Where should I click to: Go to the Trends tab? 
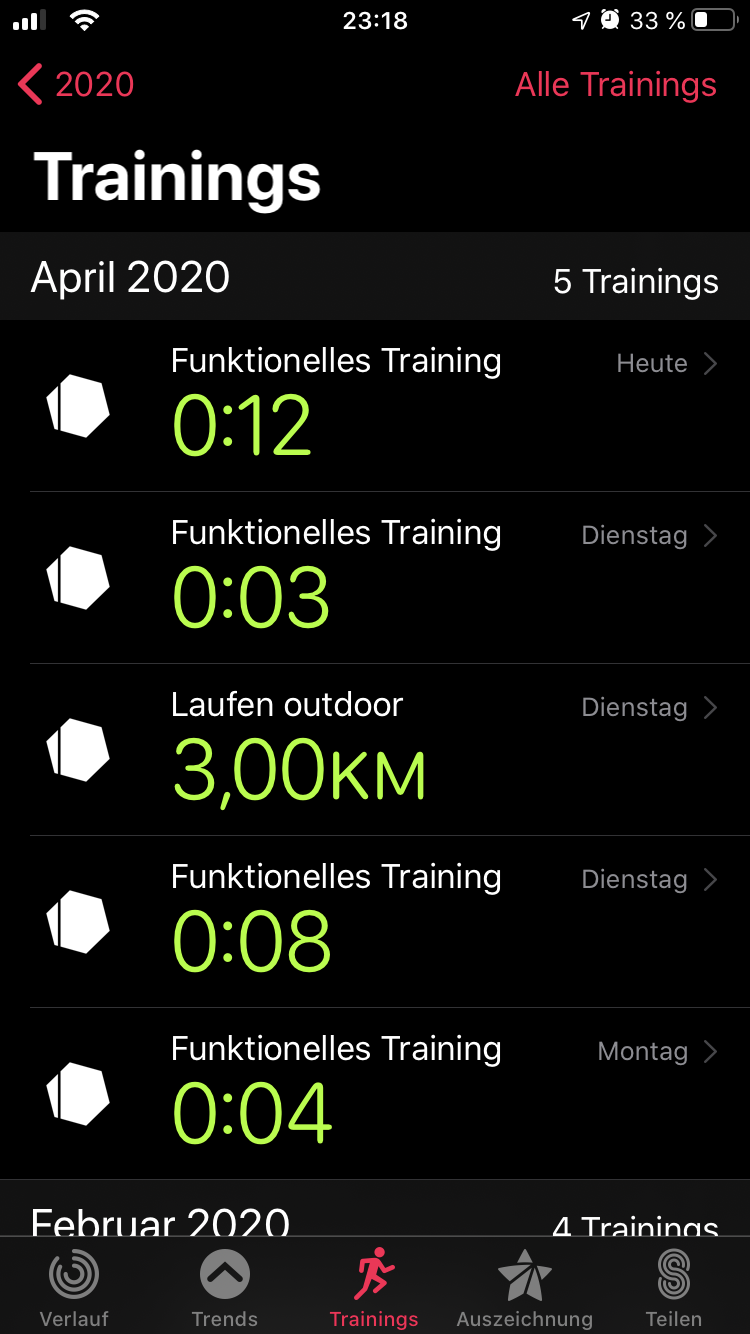pyautogui.click(x=224, y=1288)
